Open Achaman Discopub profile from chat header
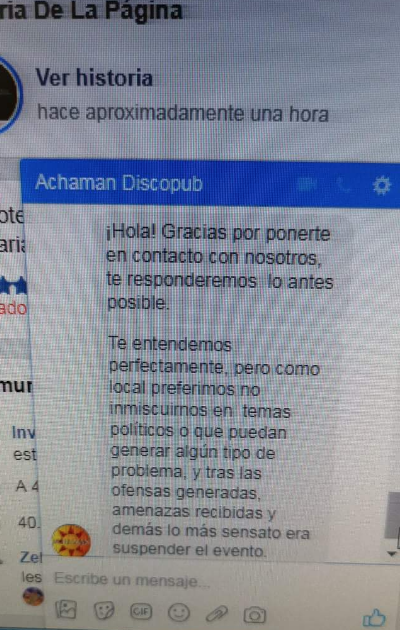400x630 pixels. point(119,183)
